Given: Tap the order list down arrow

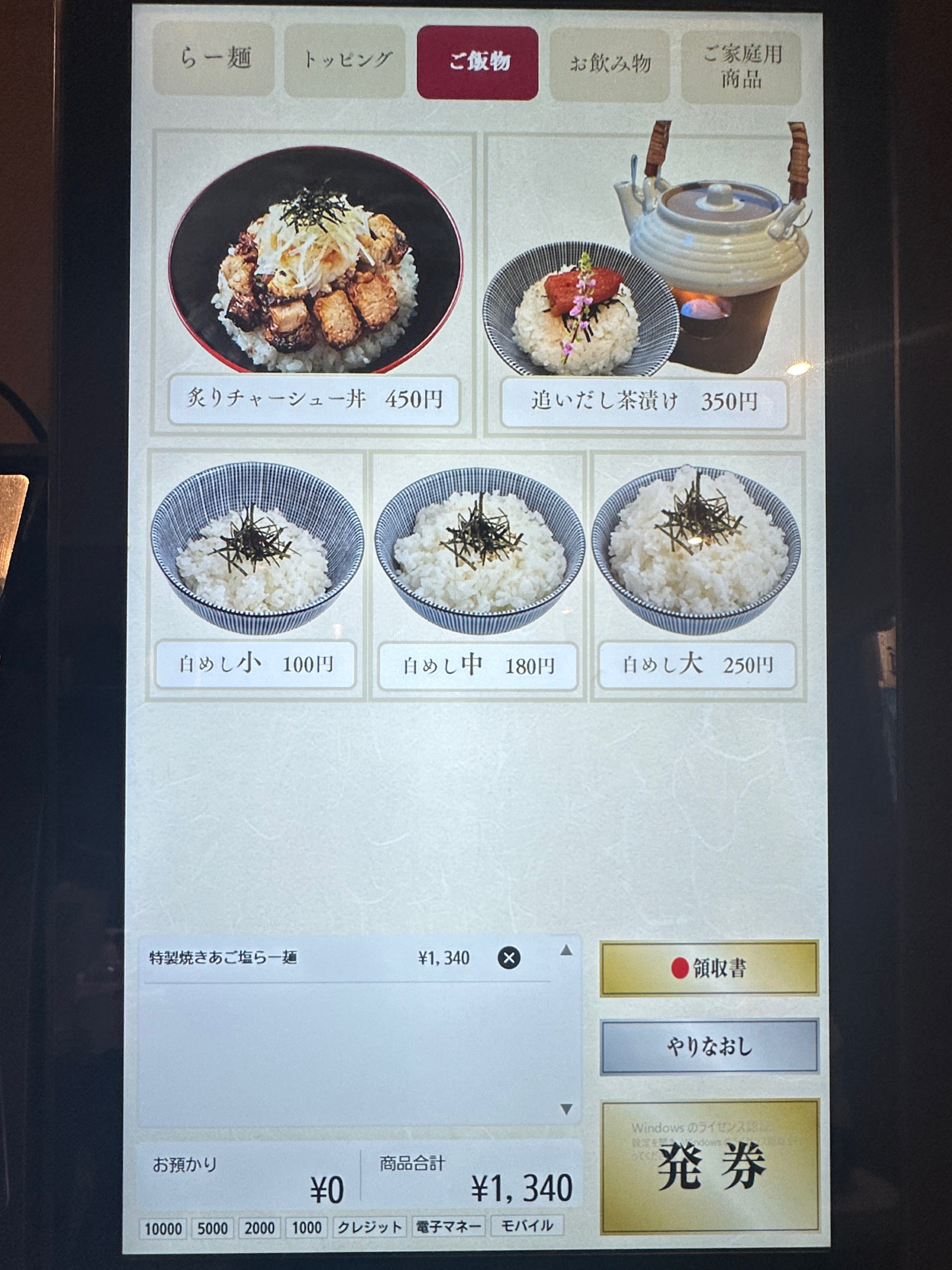Looking at the screenshot, I should click(x=566, y=1109).
